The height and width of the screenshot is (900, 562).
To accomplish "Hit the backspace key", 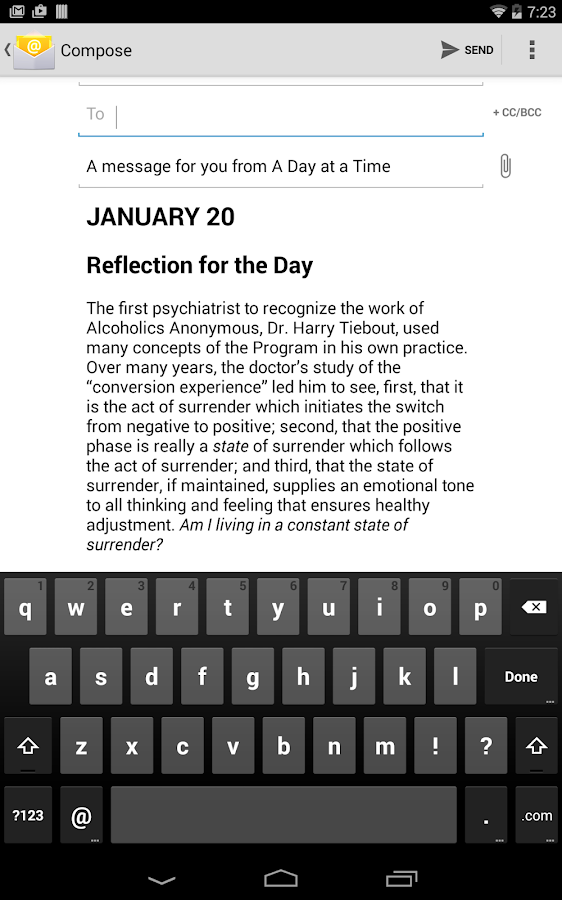I will [534, 607].
